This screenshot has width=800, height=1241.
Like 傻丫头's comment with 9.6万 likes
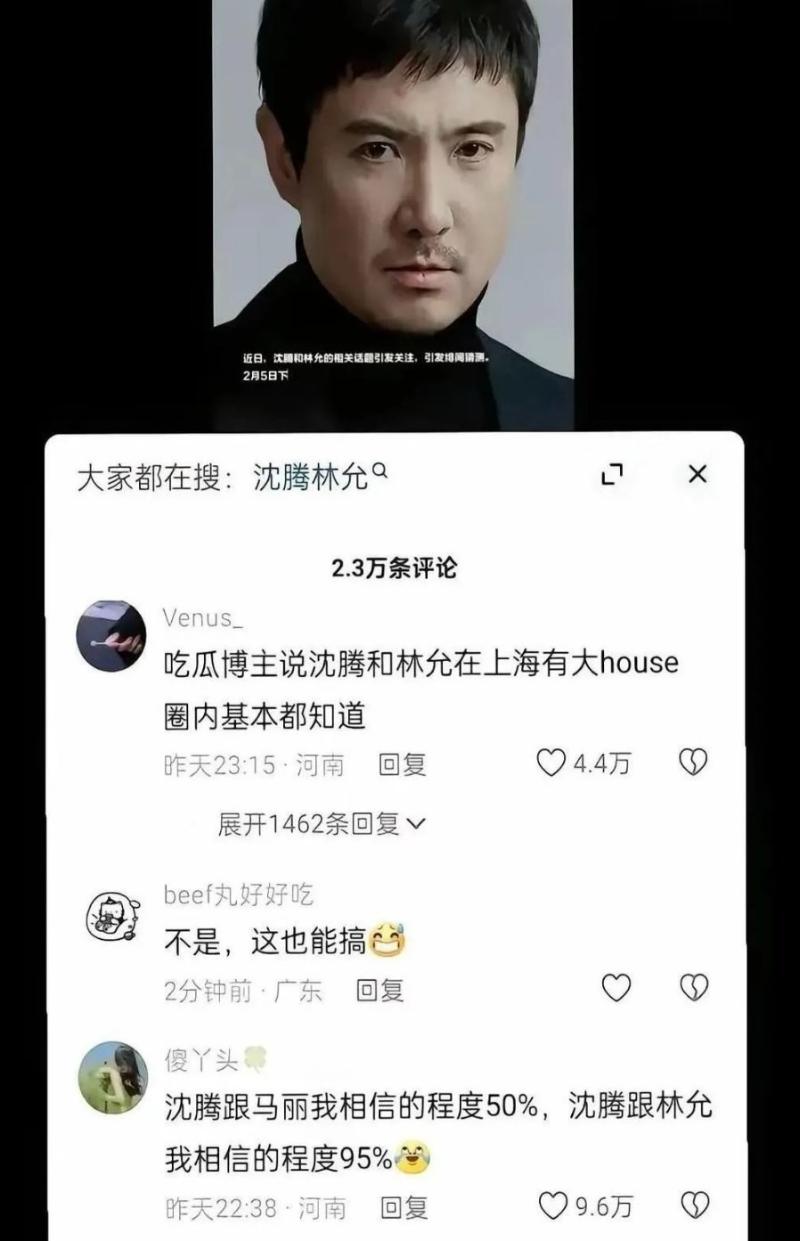[552, 1206]
